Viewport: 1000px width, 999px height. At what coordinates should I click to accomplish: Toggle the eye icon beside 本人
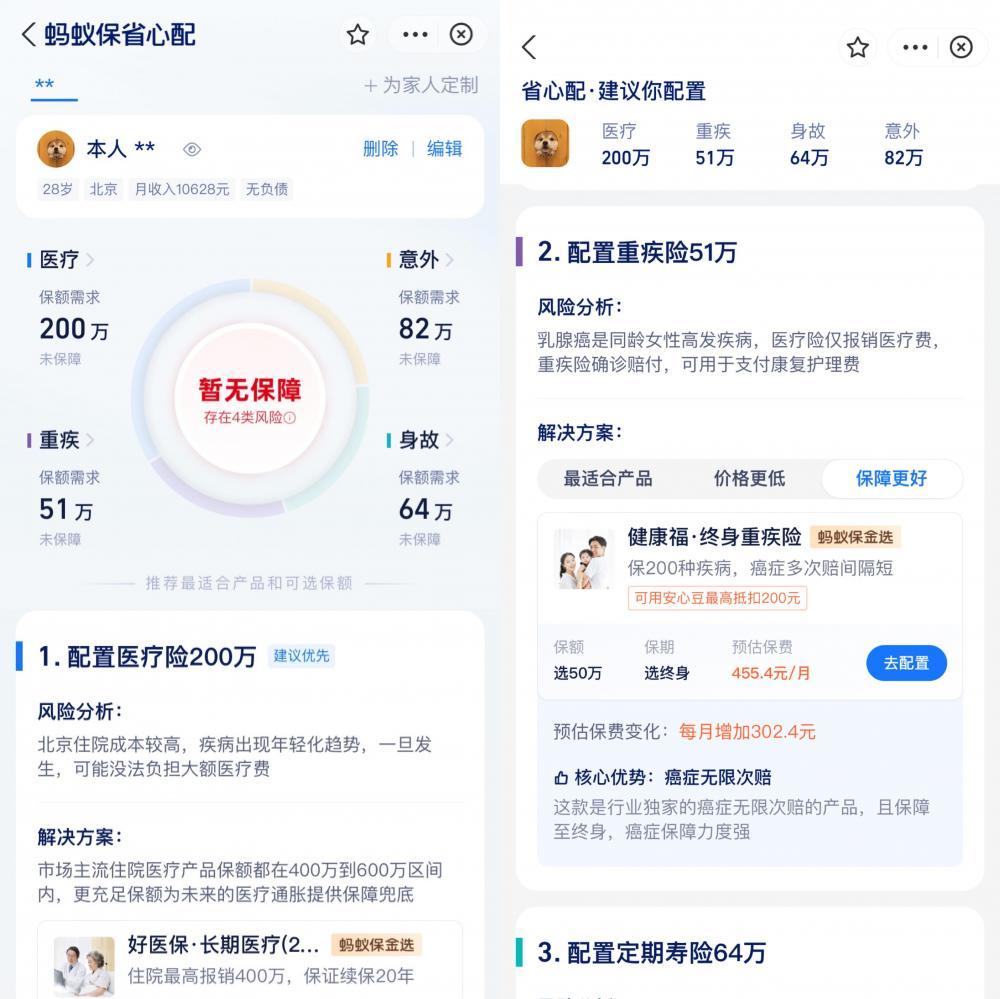click(192, 149)
